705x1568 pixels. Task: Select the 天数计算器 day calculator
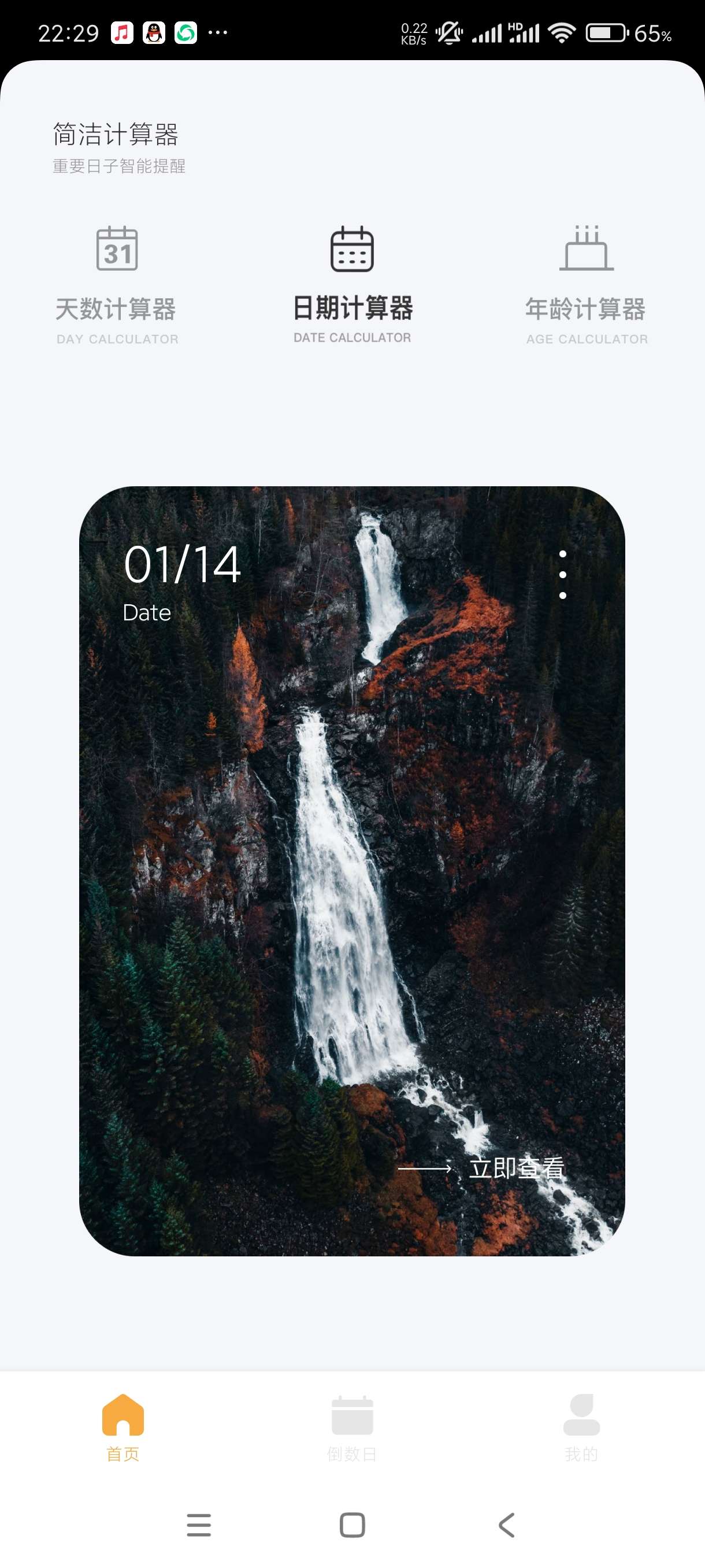pos(117,284)
